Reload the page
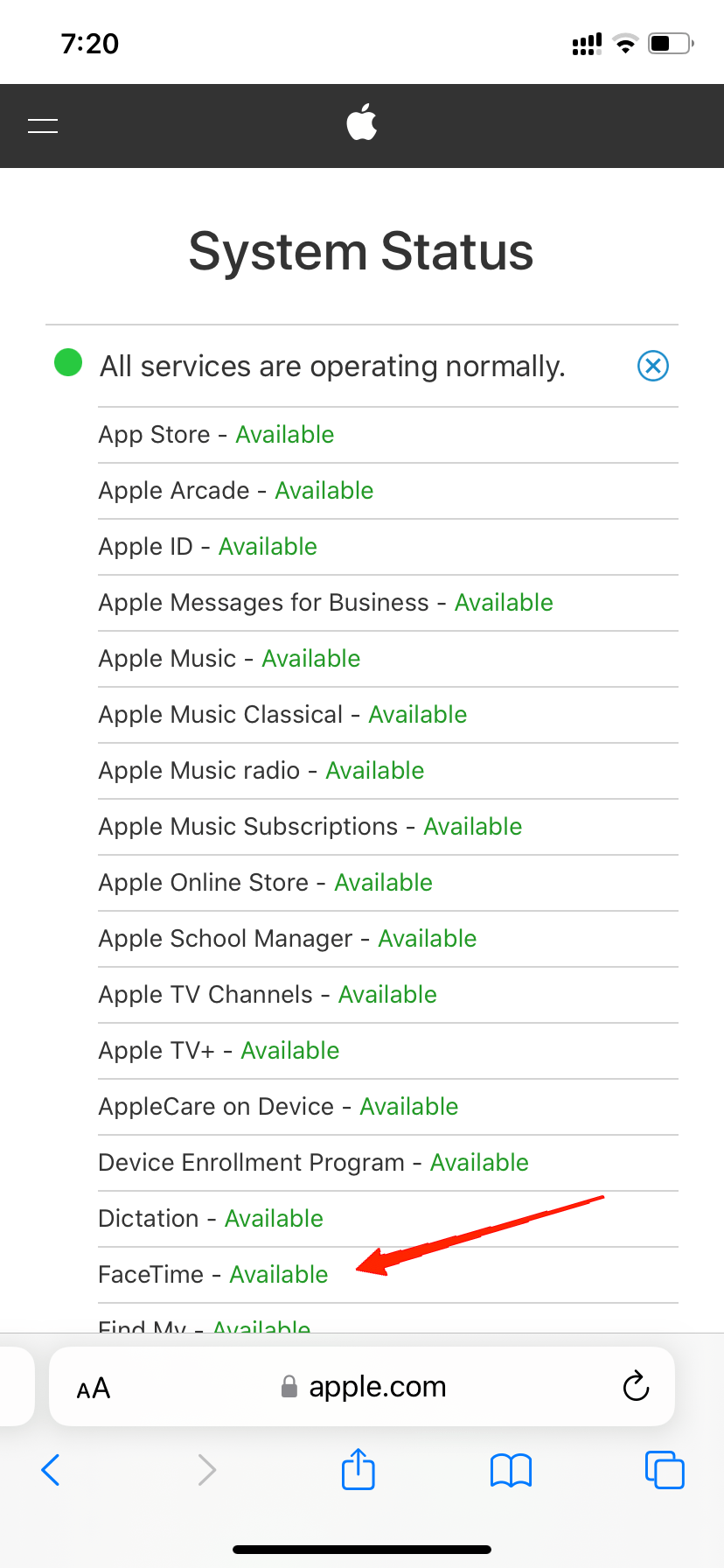The height and width of the screenshot is (1568, 724). (636, 1387)
